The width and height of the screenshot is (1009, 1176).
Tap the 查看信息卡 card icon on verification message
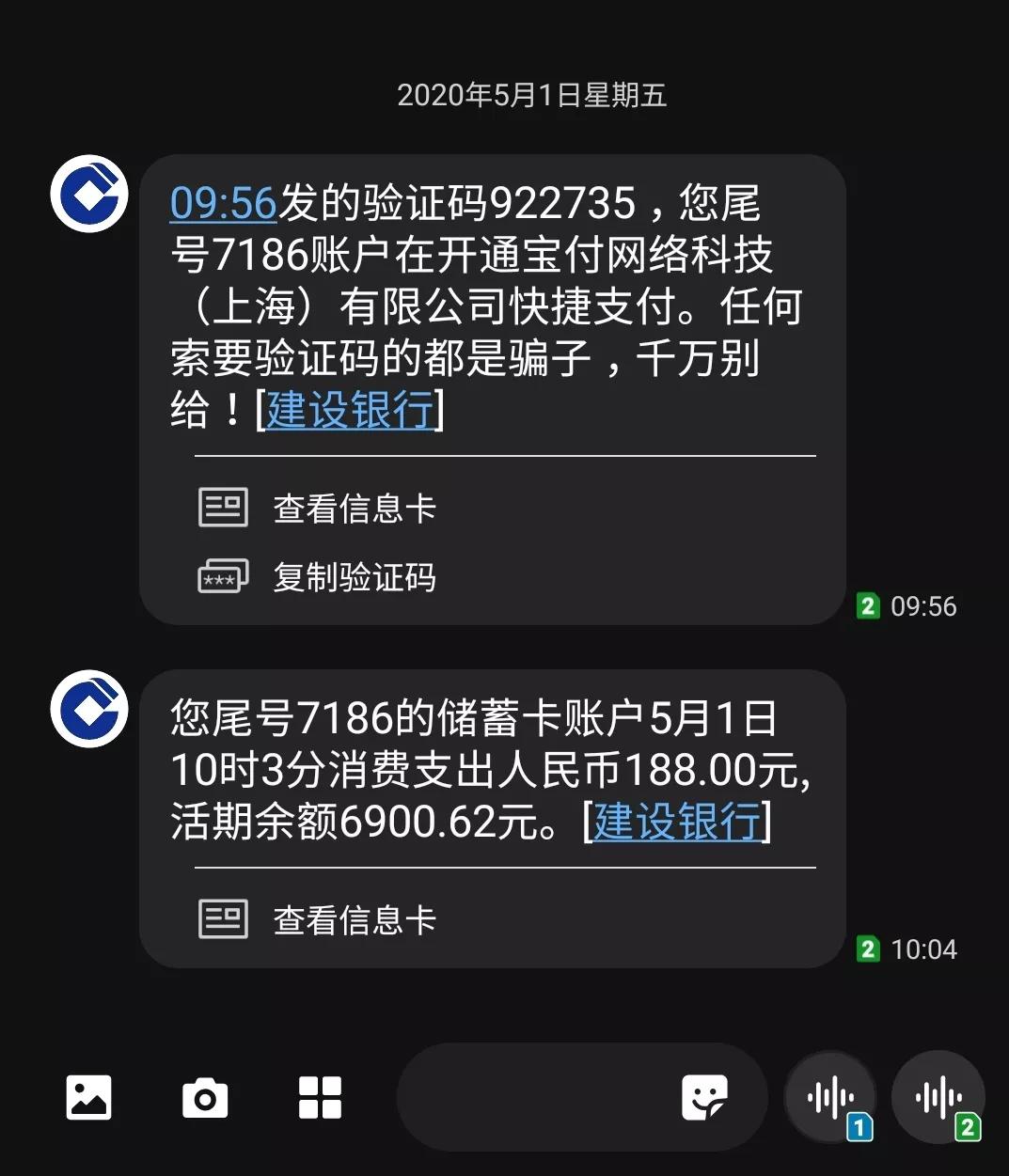tap(223, 507)
